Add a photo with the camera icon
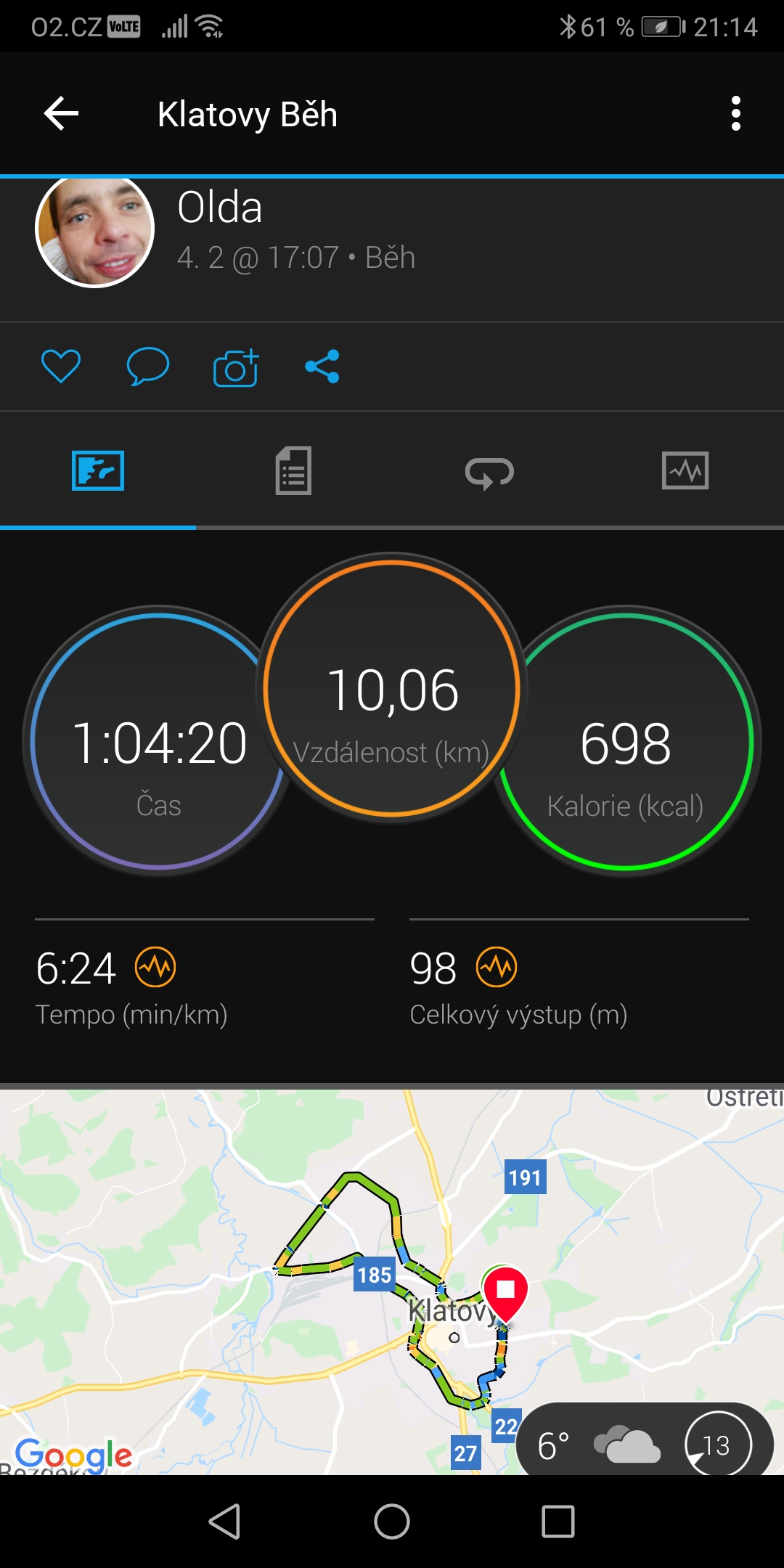The image size is (784, 1568). 236,367
